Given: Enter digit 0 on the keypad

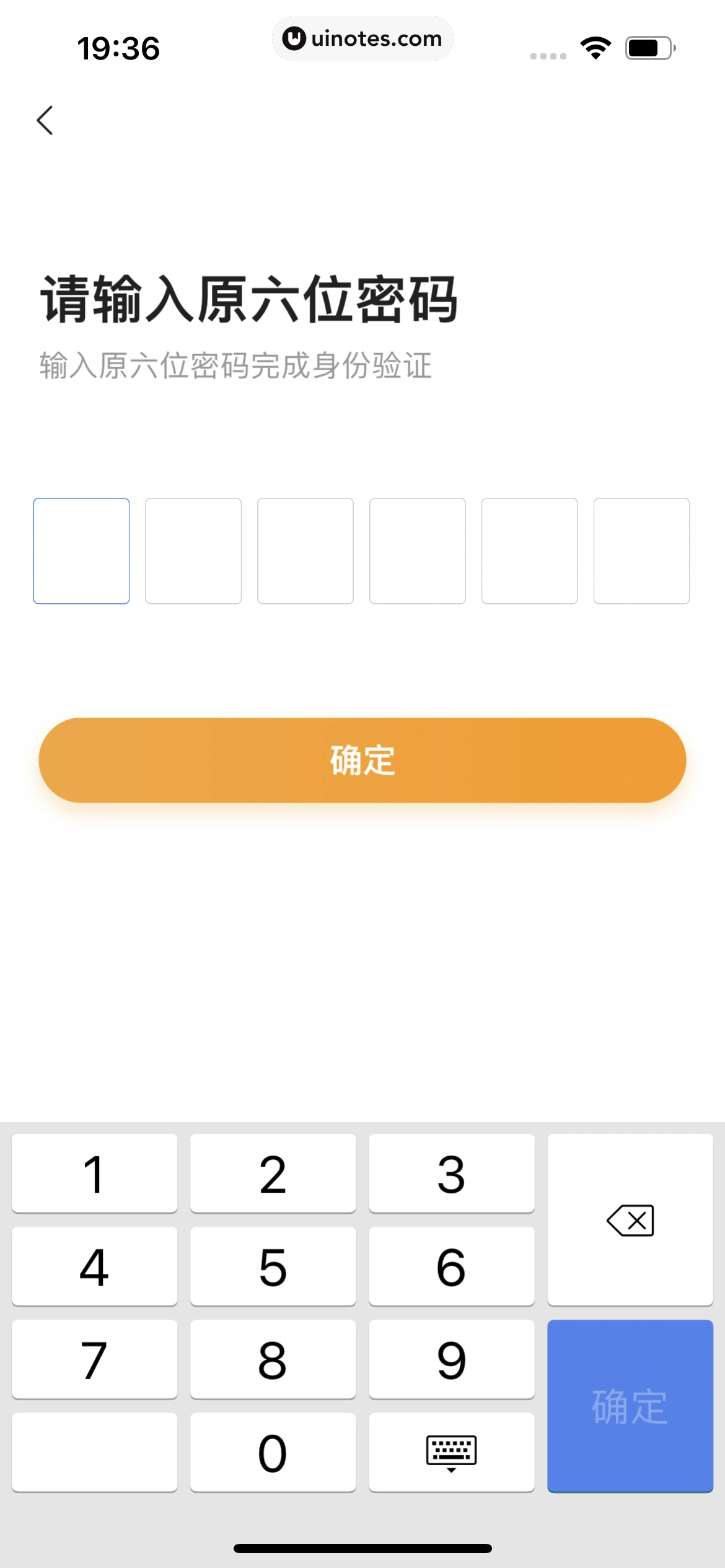Looking at the screenshot, I should [273, 1452].
